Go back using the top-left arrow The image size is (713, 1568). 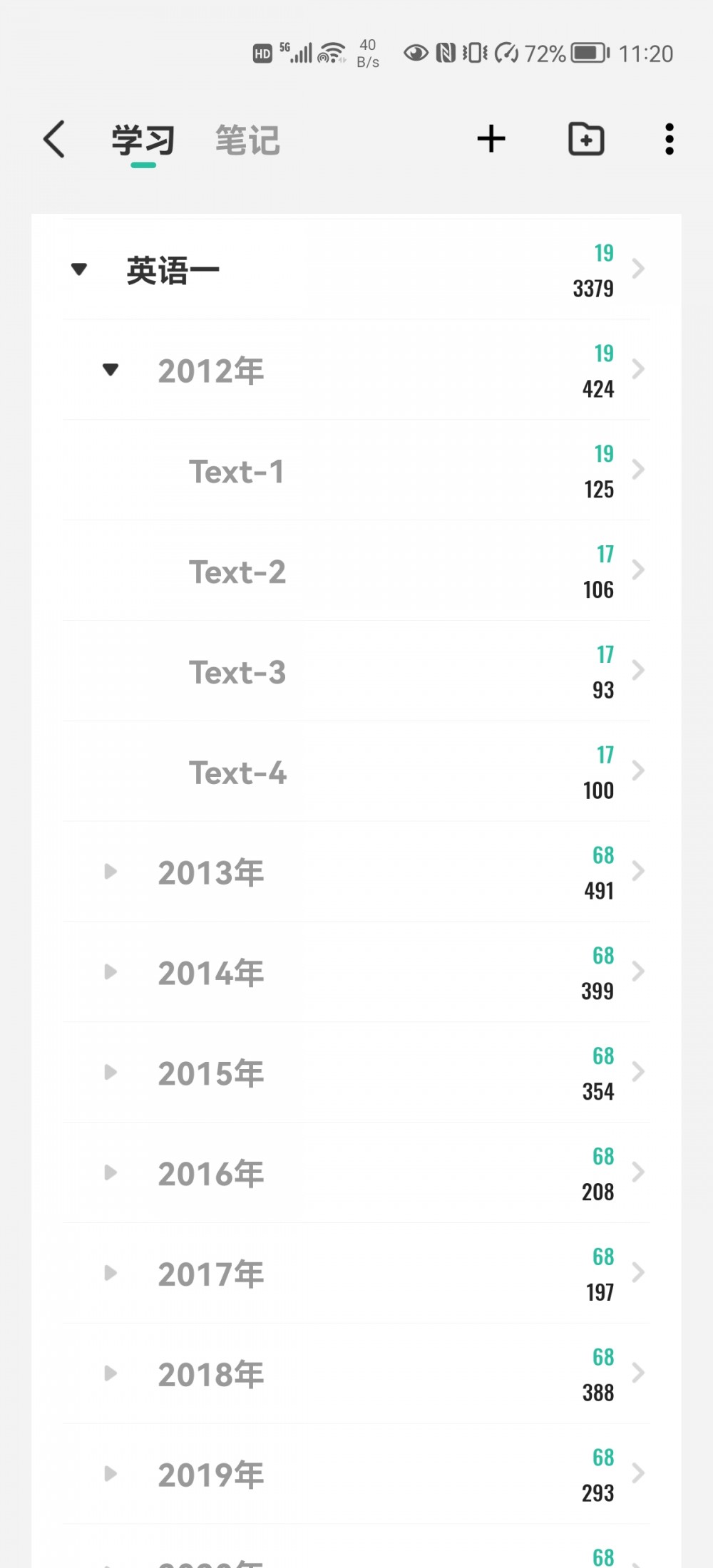[x=54, y=139]
